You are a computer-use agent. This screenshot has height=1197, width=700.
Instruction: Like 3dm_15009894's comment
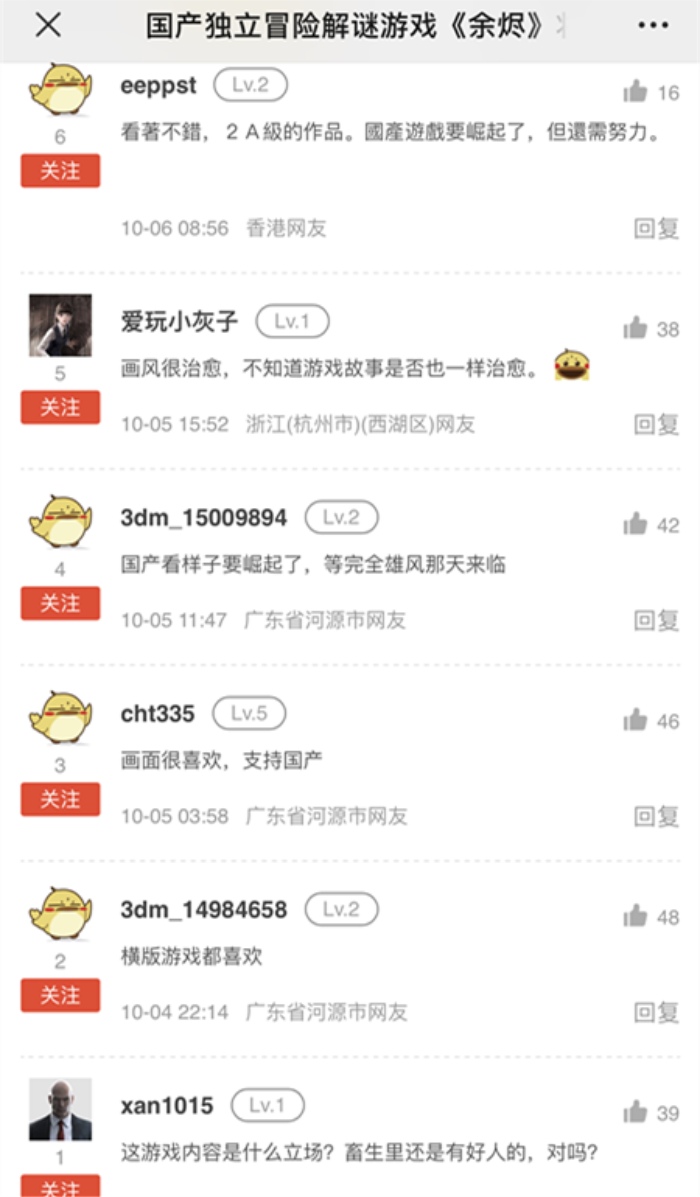636,524
